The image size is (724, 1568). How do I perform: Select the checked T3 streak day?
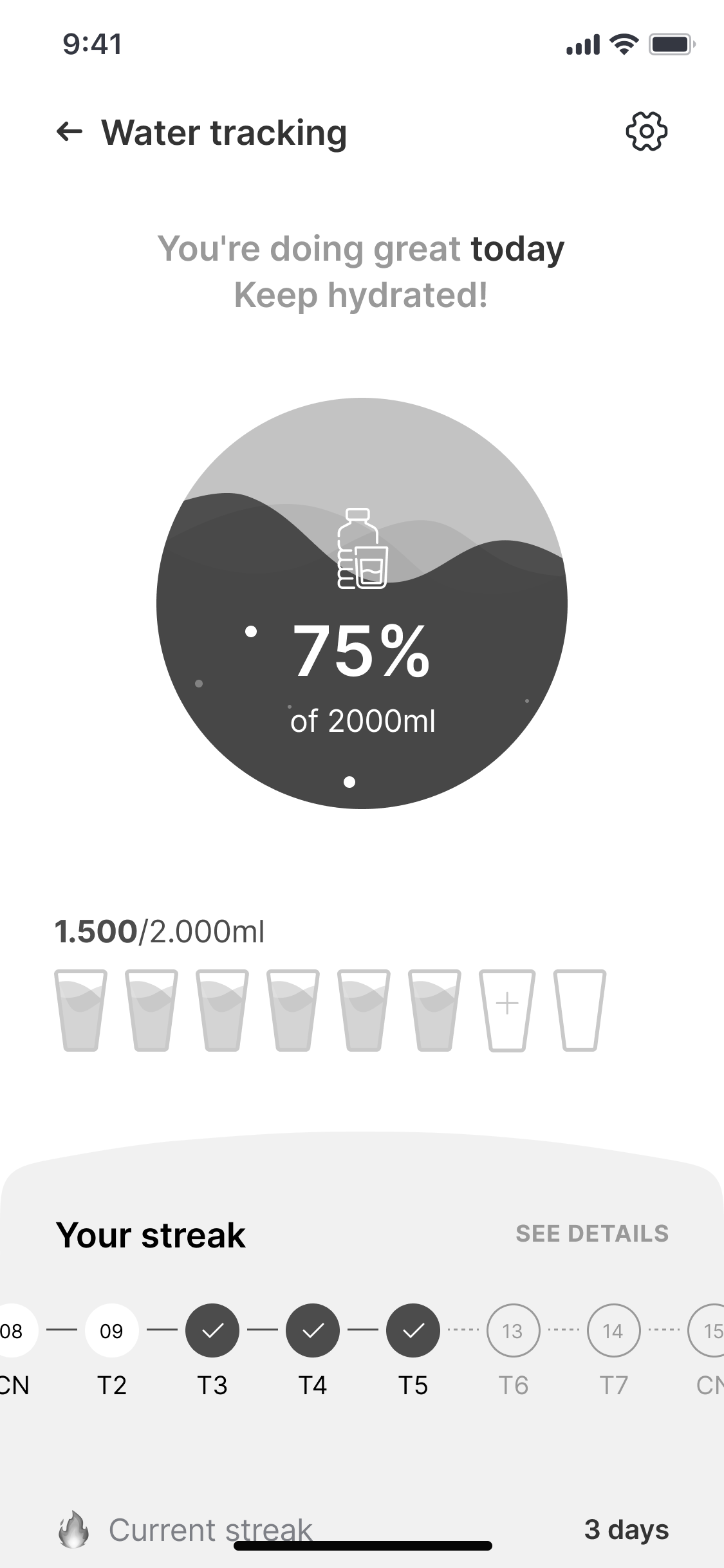(212, 1330)
